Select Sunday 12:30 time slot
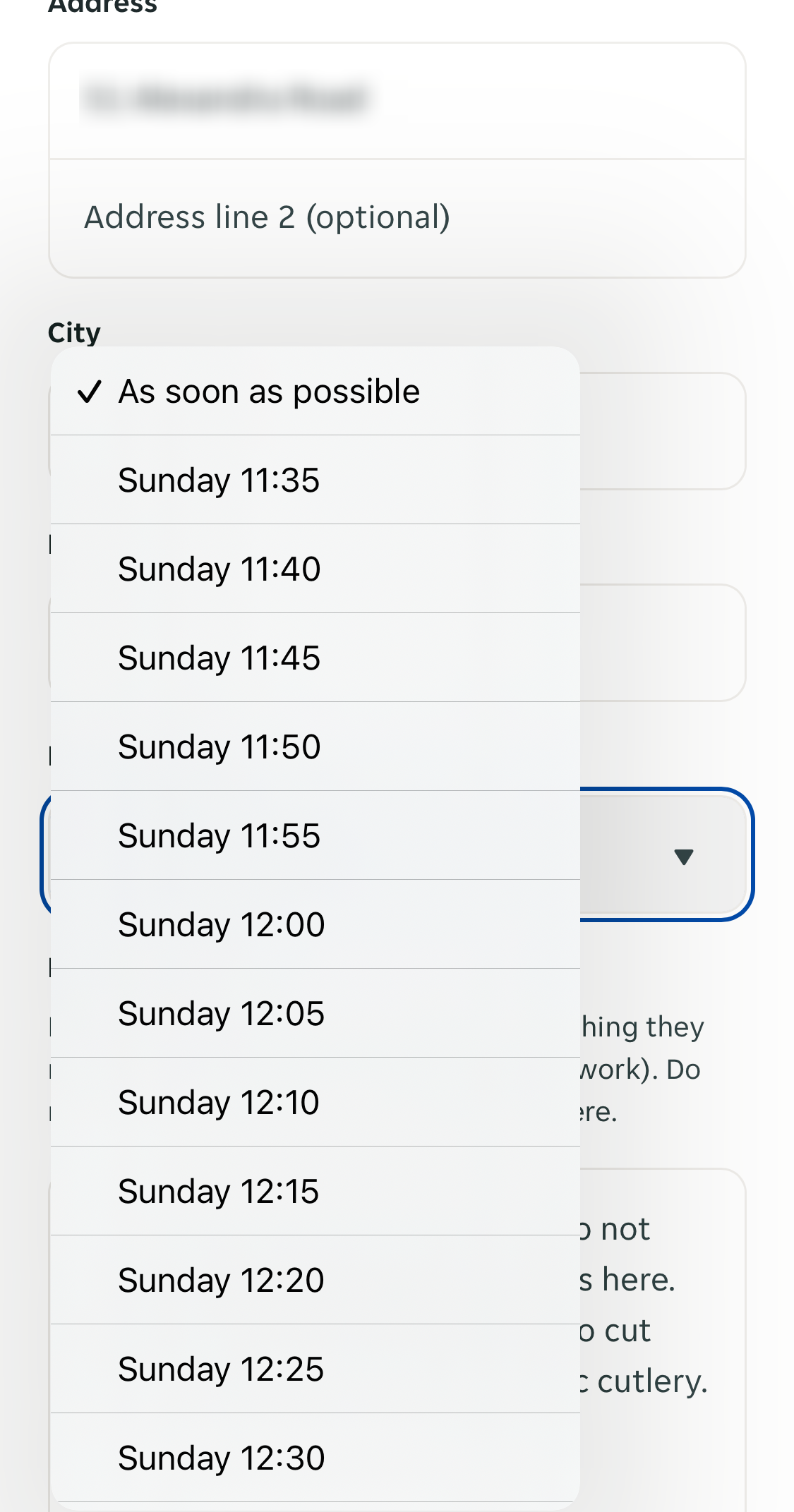794x1512 pixels. tap(315, 1458)
